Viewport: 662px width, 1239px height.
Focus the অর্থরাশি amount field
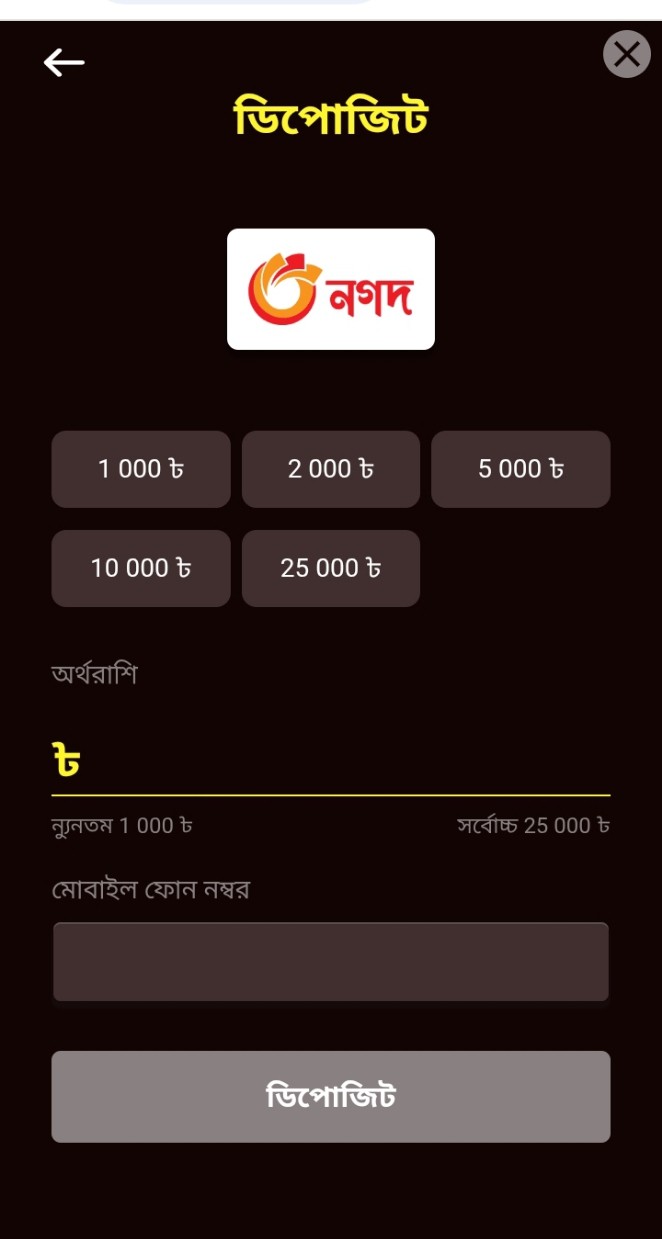pos(340,762)
